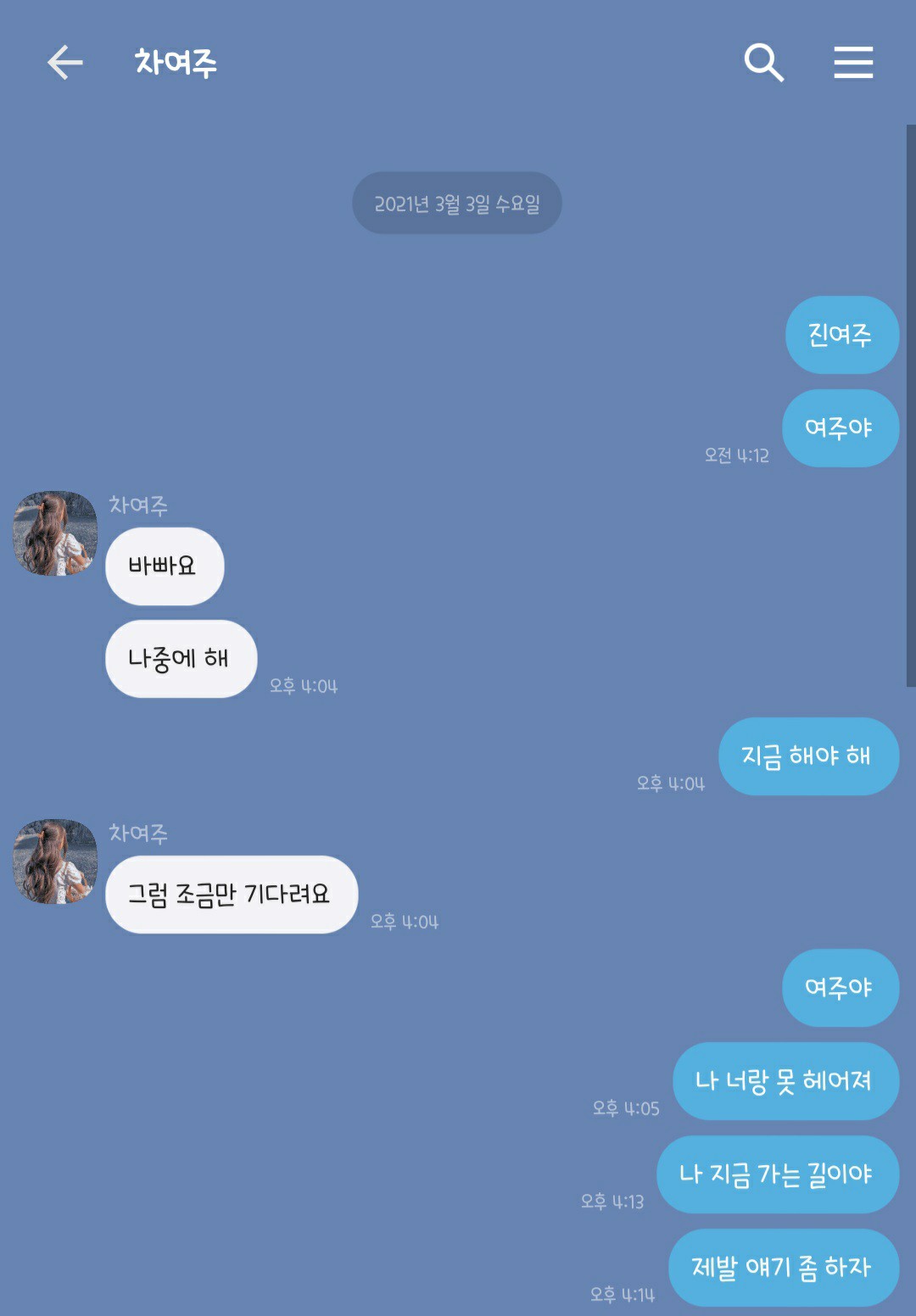Go back from the 차여주 chat
916x1316 pixels.
pyautogui.click(x=64, y=63)
